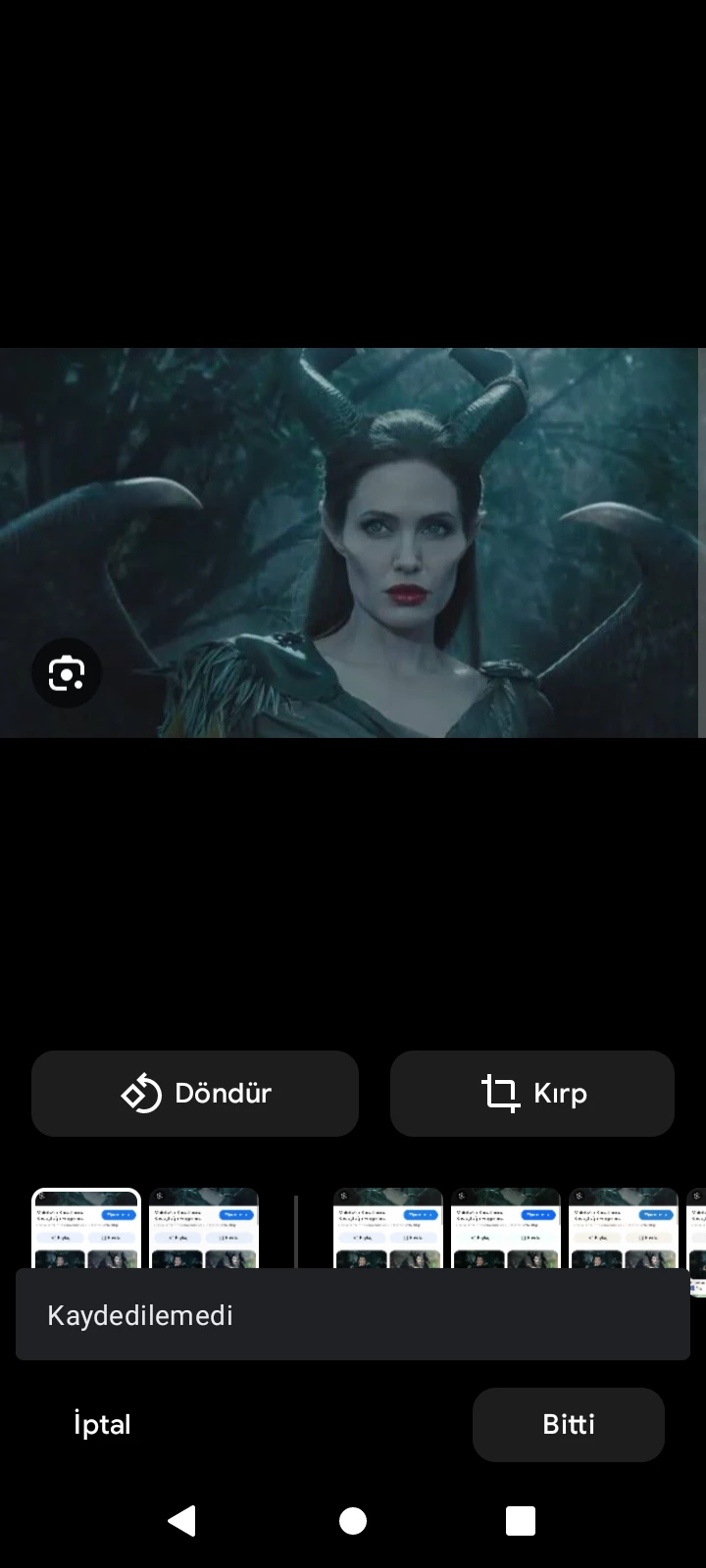Screen dimensions: 706x1568
Task: Cancel editing with İptal
Action: tap(102, 1424)
